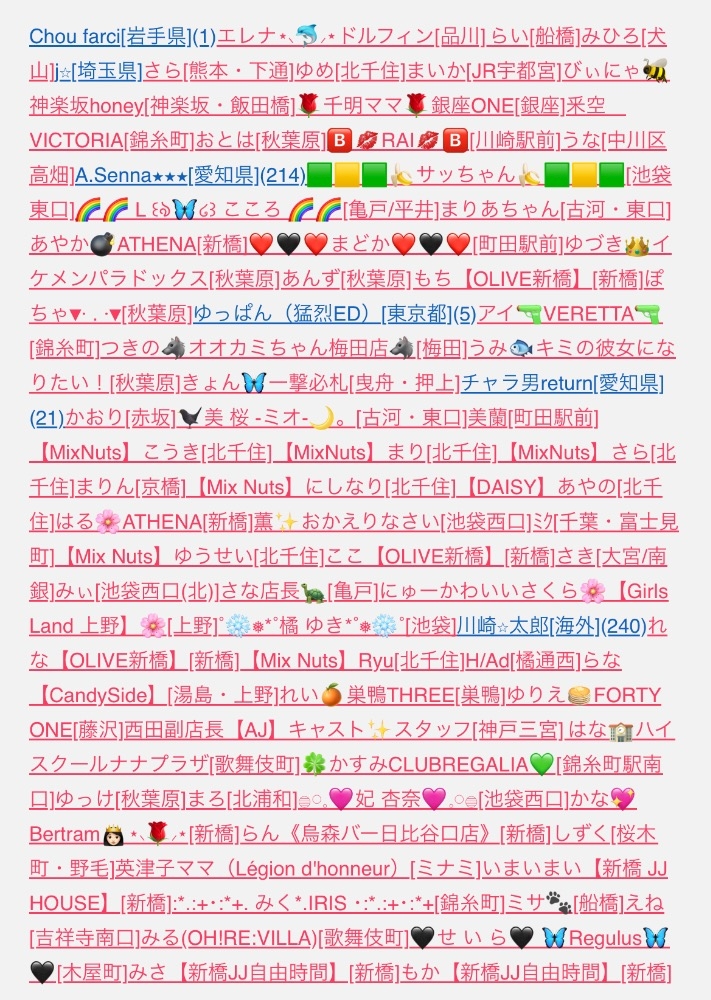This screenshot has width=711, height=1000.
Task: Open the チャラ男return[愛知県](21) link
Action: coord(562,383)
